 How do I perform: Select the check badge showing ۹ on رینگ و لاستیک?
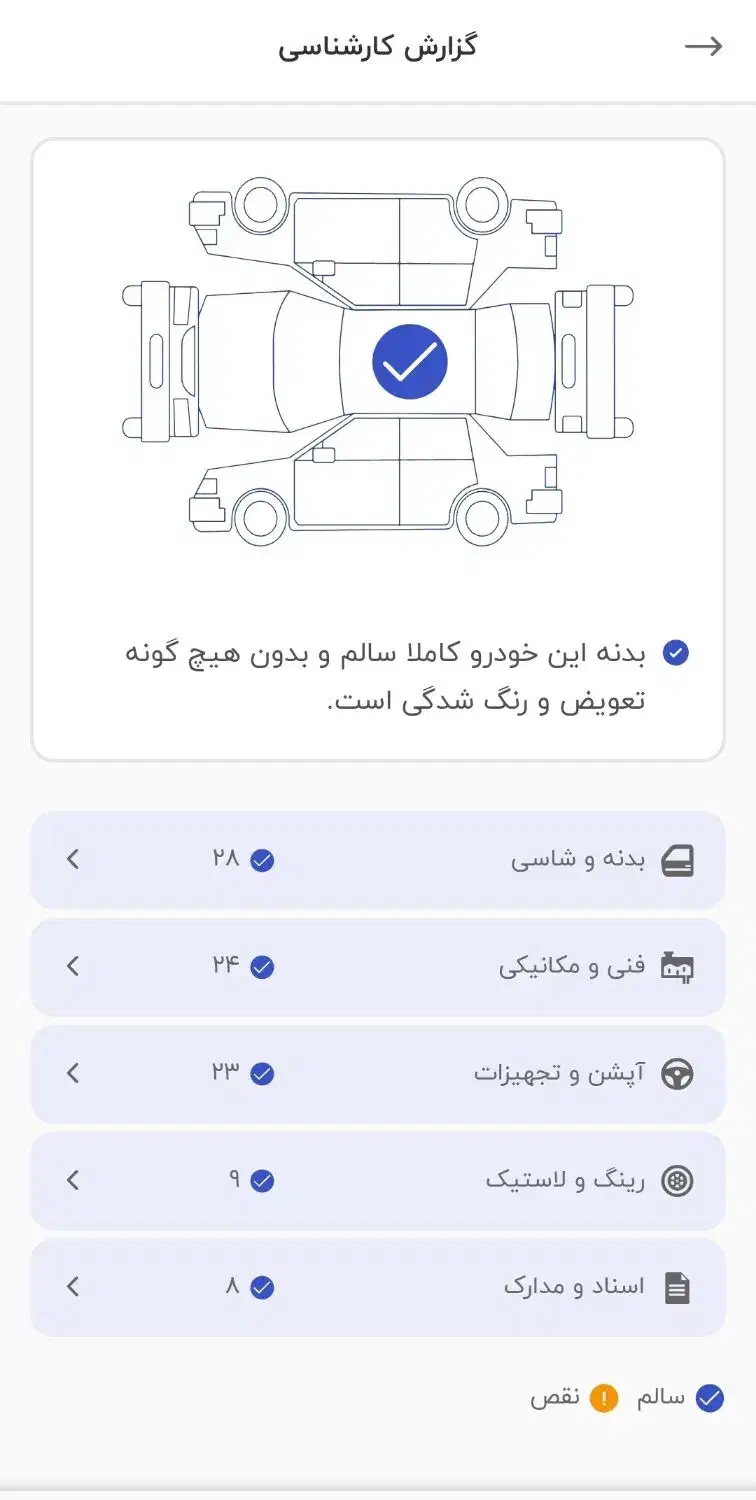point(262,1180)
